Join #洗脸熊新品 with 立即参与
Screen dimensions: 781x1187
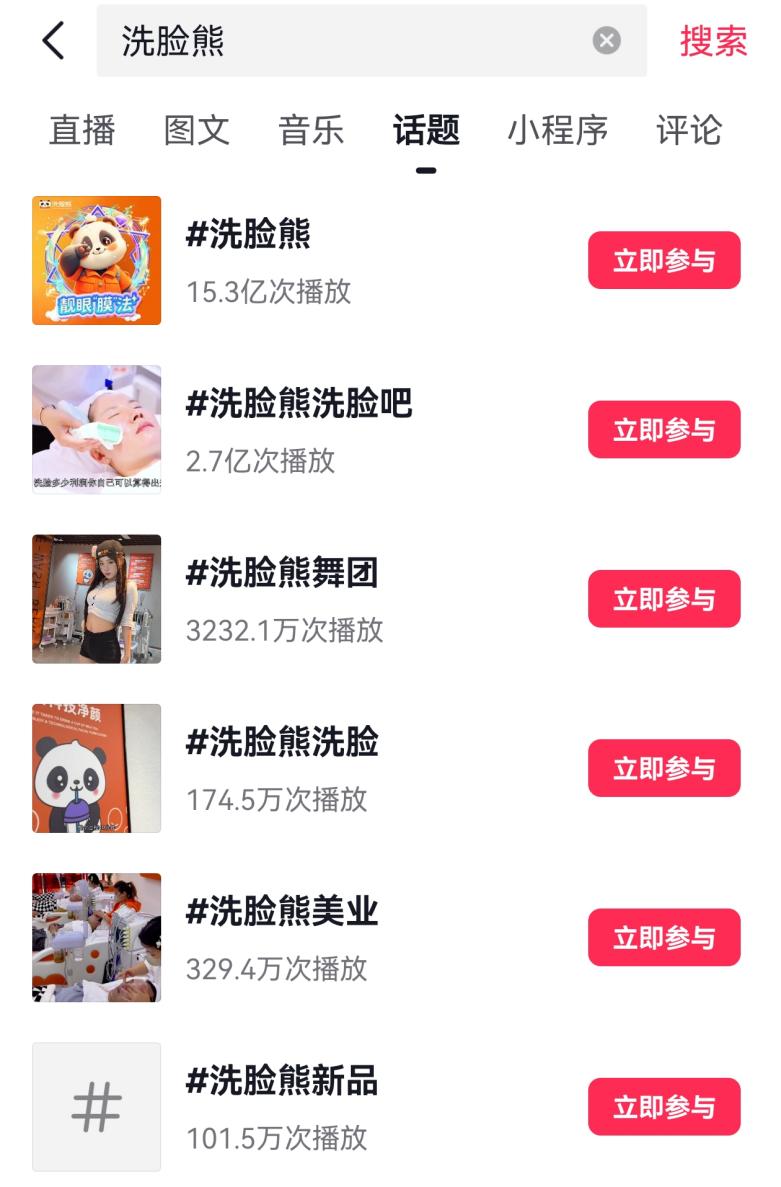click(x=664, y=1107)
